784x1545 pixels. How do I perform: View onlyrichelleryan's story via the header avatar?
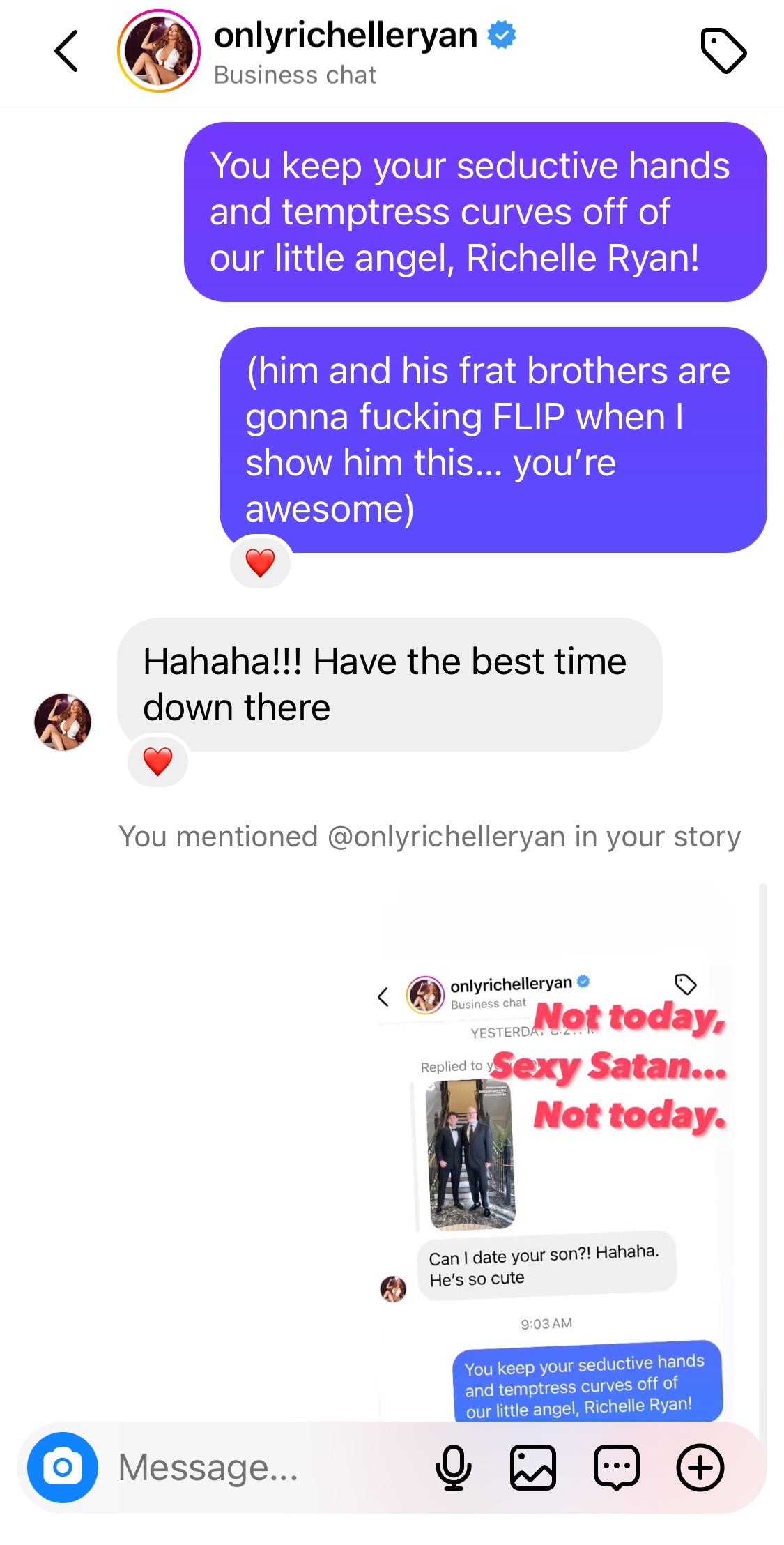pos(159,52)
